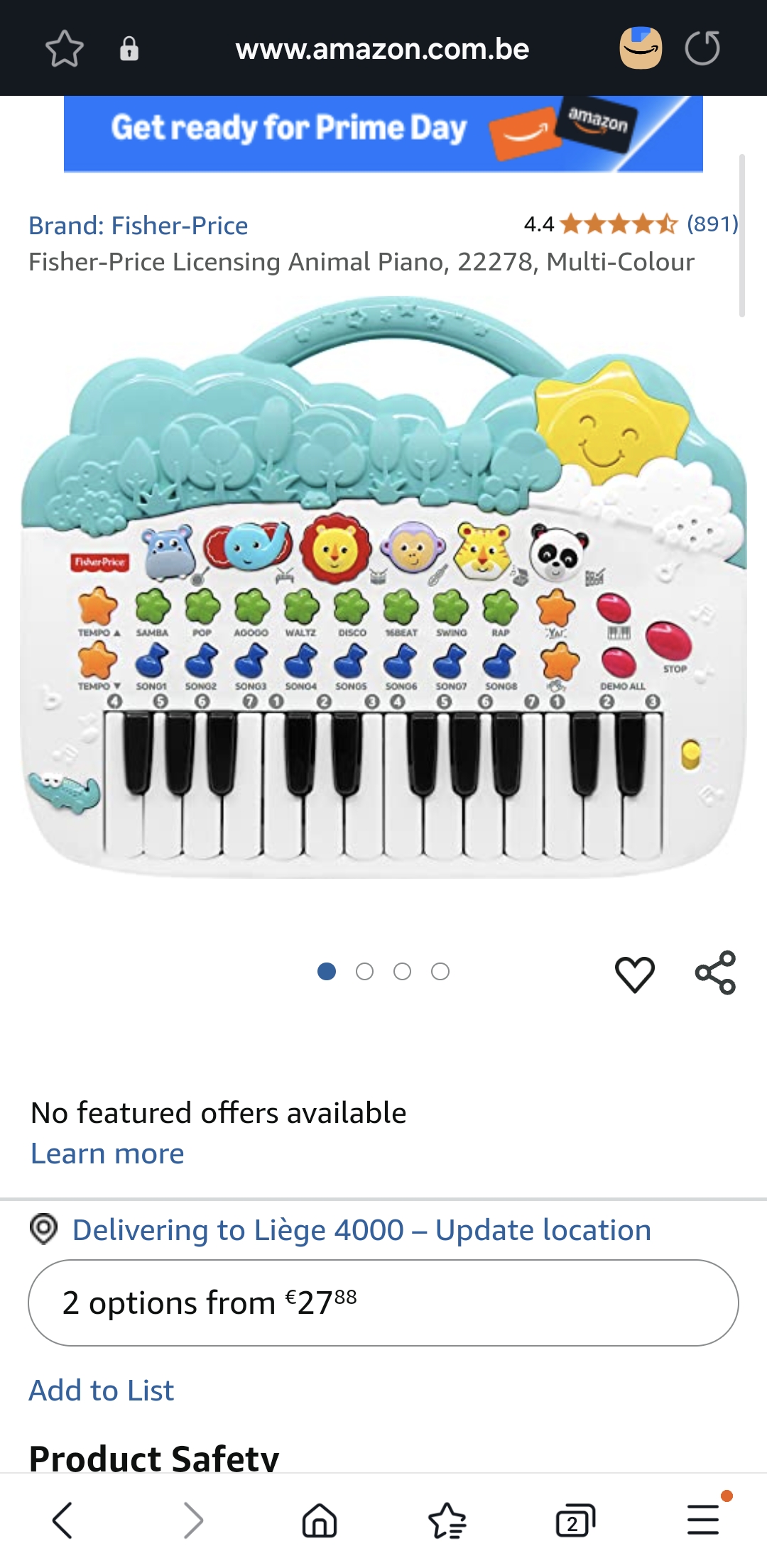This screenshot has height=1568, width=767.
Task: View 2 options from €27.88
Action: [383, 1303]
